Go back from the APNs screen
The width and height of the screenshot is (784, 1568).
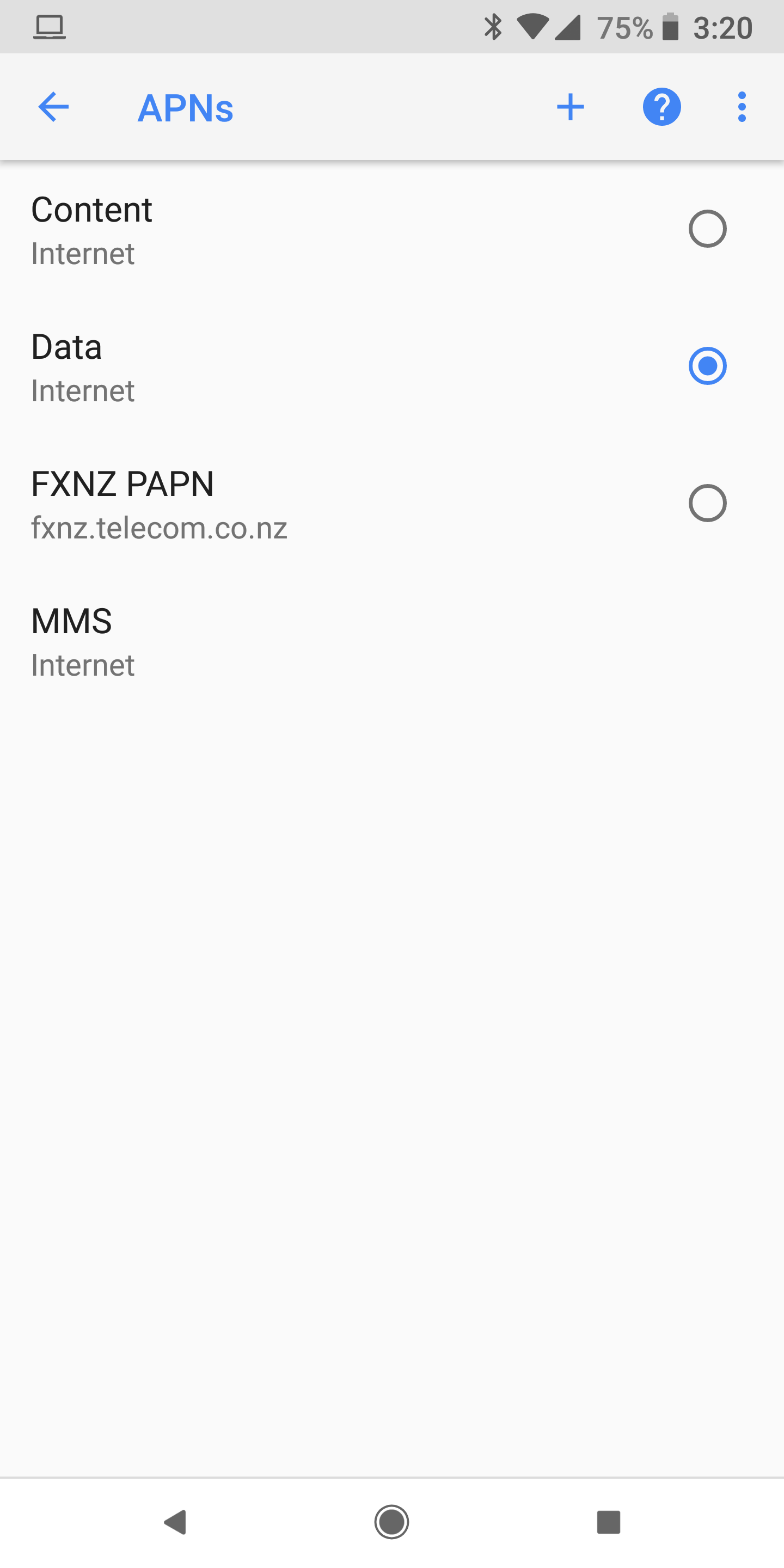point(53,107)
